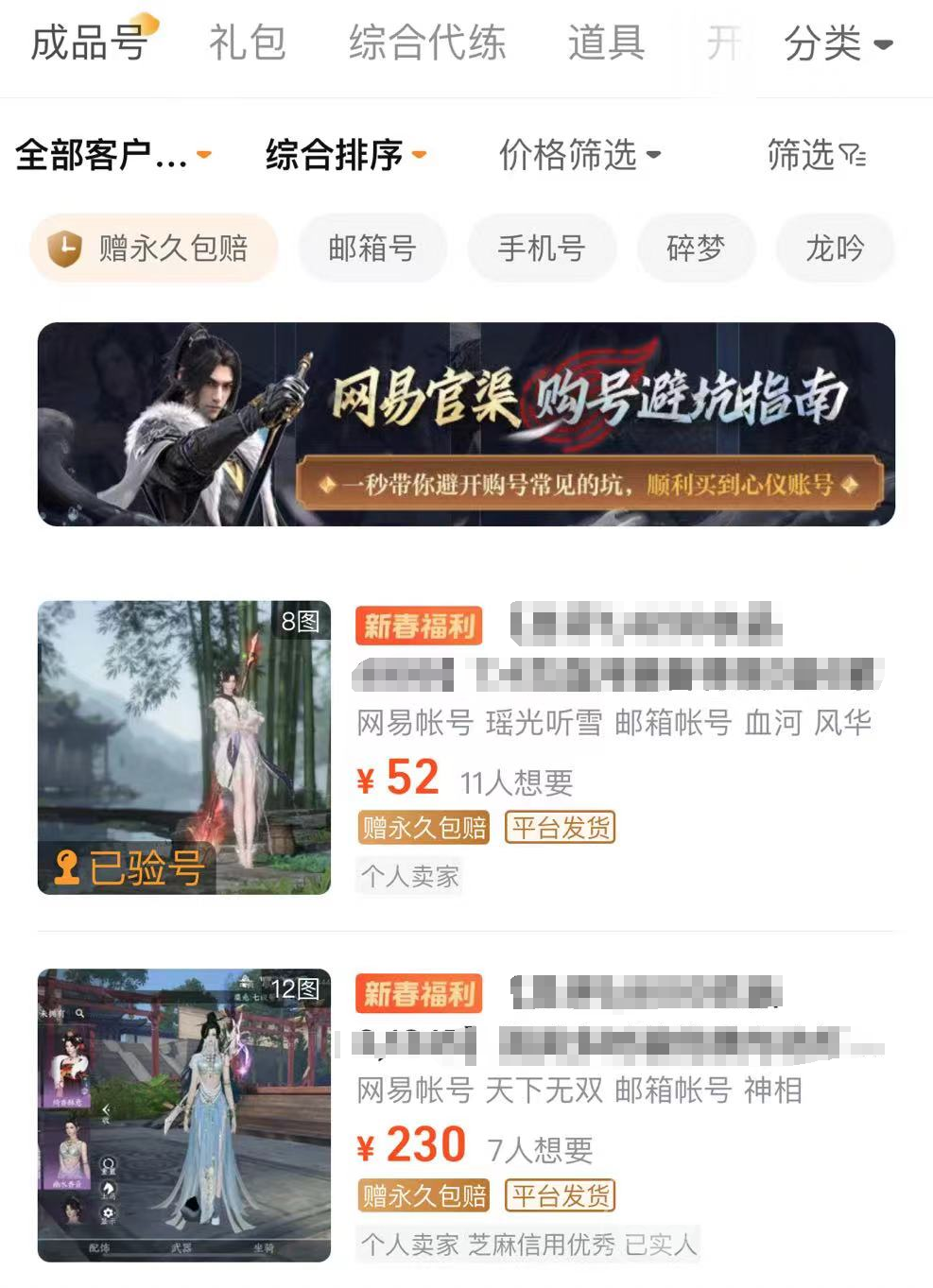The height and width of the screenshot is (1288, 933).
Task: Apply the 龙吟 filter chip
Action: (834, 249)
